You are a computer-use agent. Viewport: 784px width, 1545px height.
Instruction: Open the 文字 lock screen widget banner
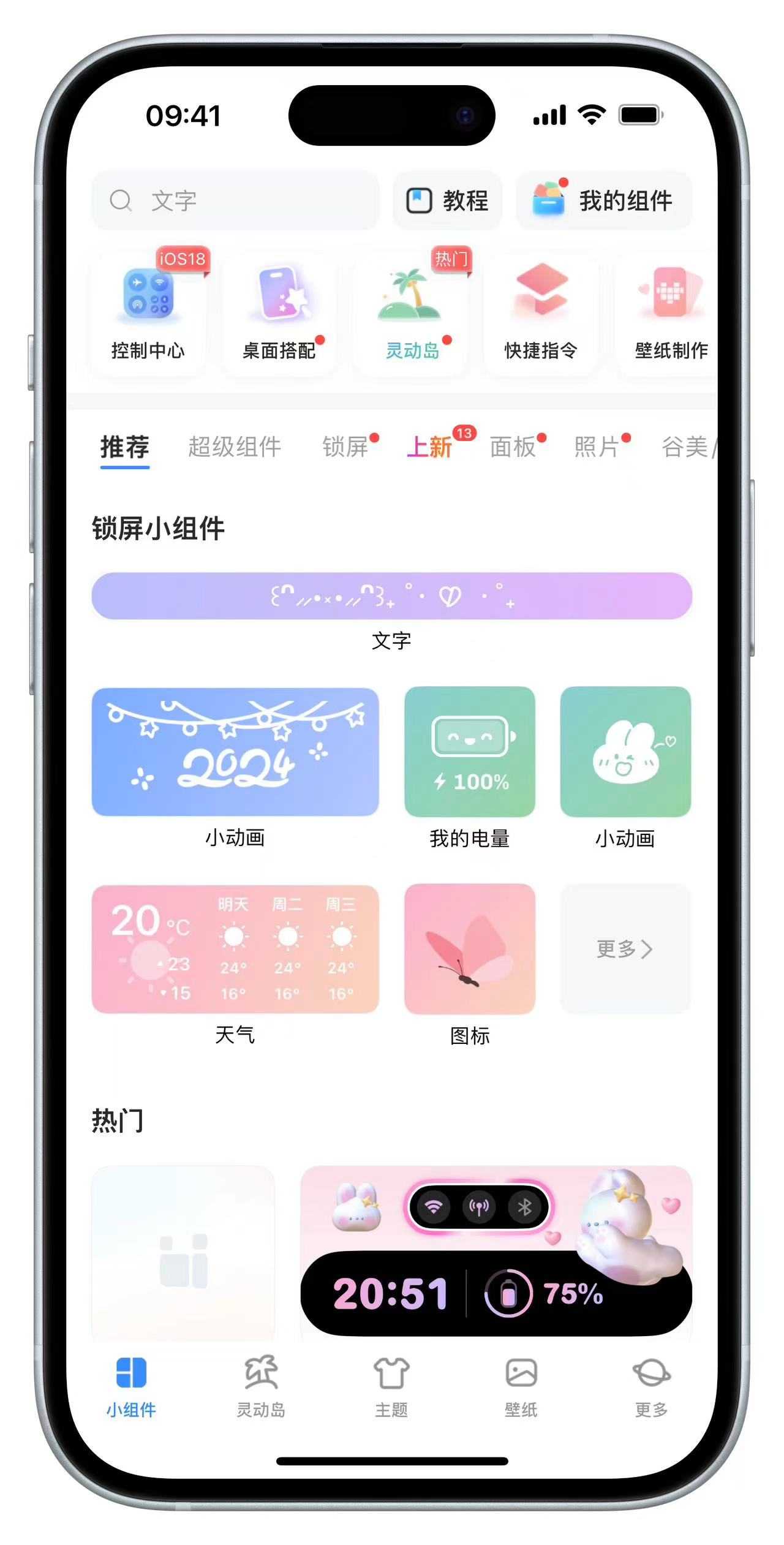pos(392,596)
